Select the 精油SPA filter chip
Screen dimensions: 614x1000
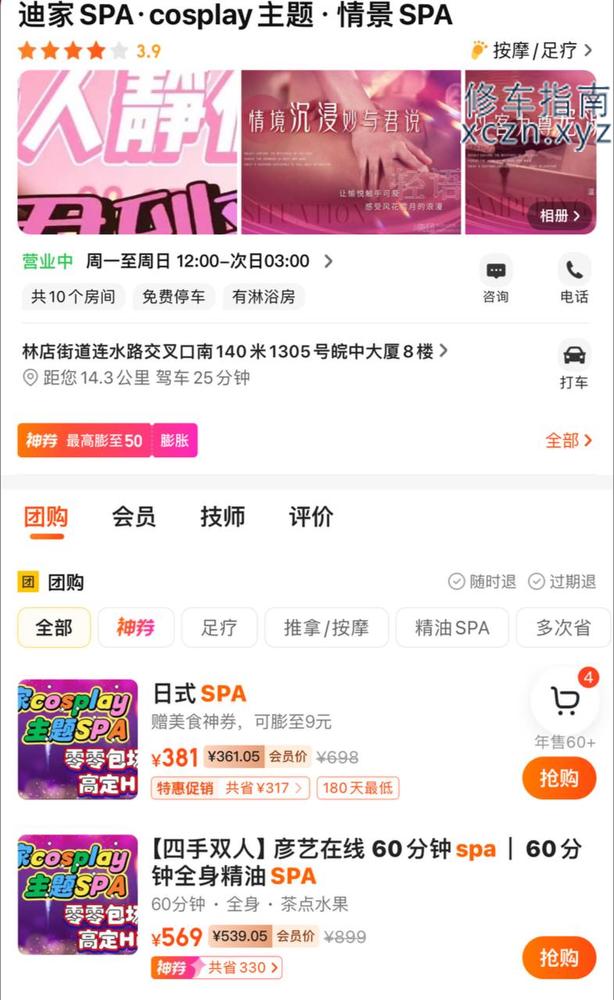452,628
